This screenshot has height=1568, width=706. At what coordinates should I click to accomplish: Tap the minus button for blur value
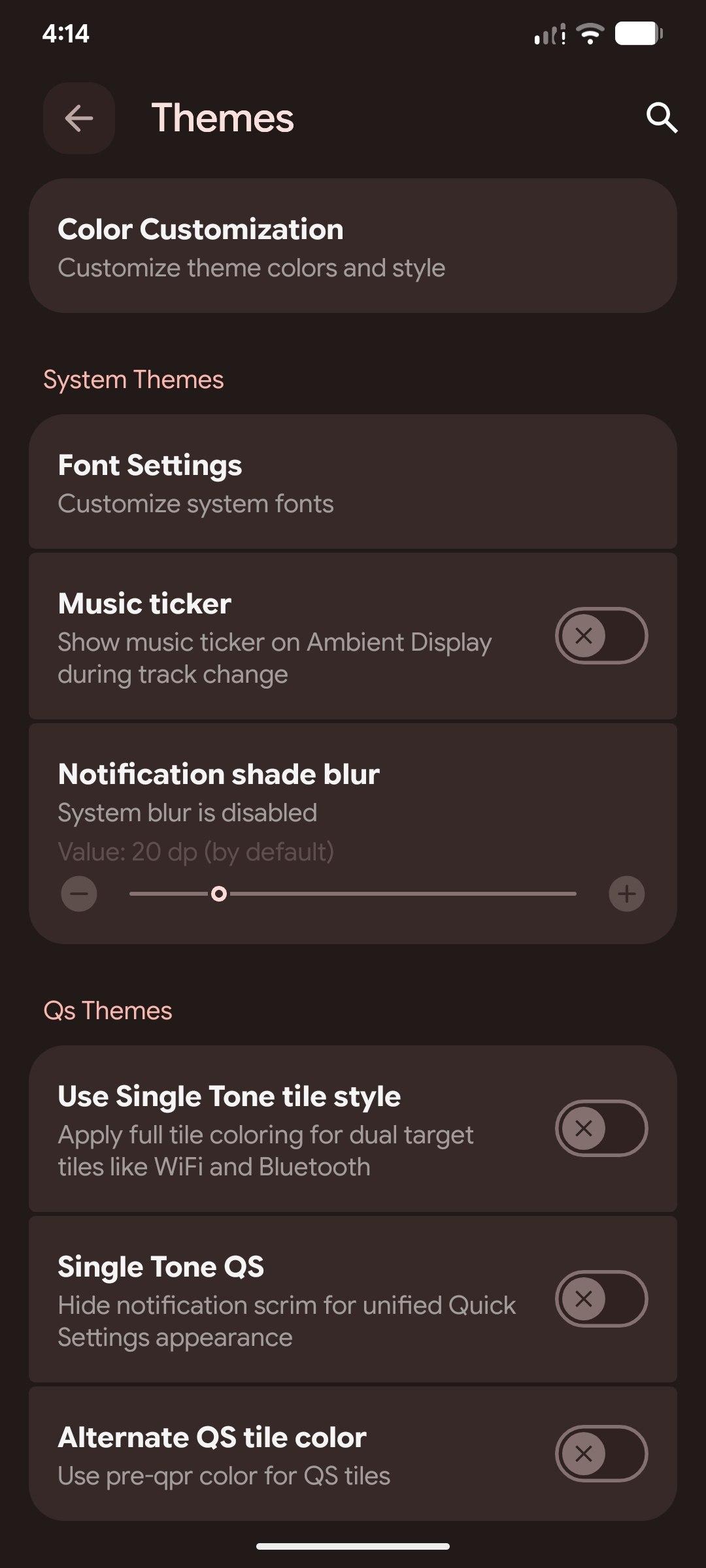click(79, 894)
